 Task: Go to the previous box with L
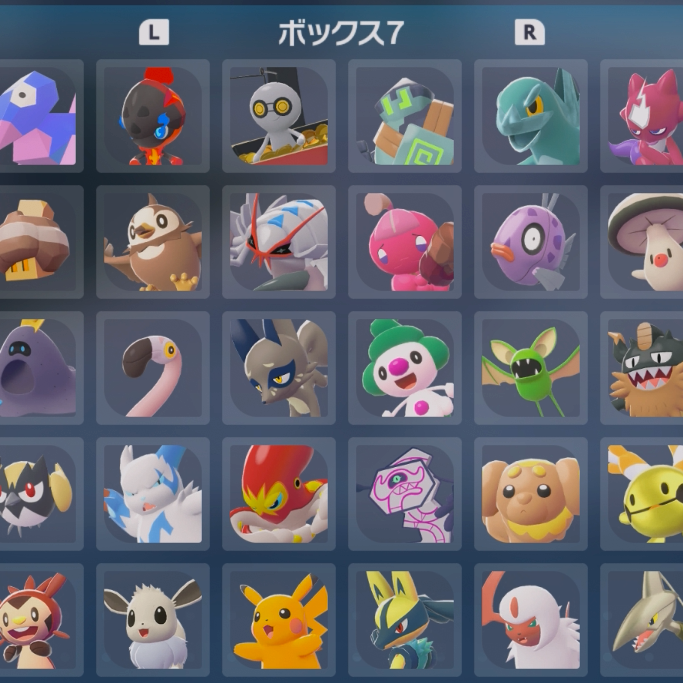coord(153,33)
